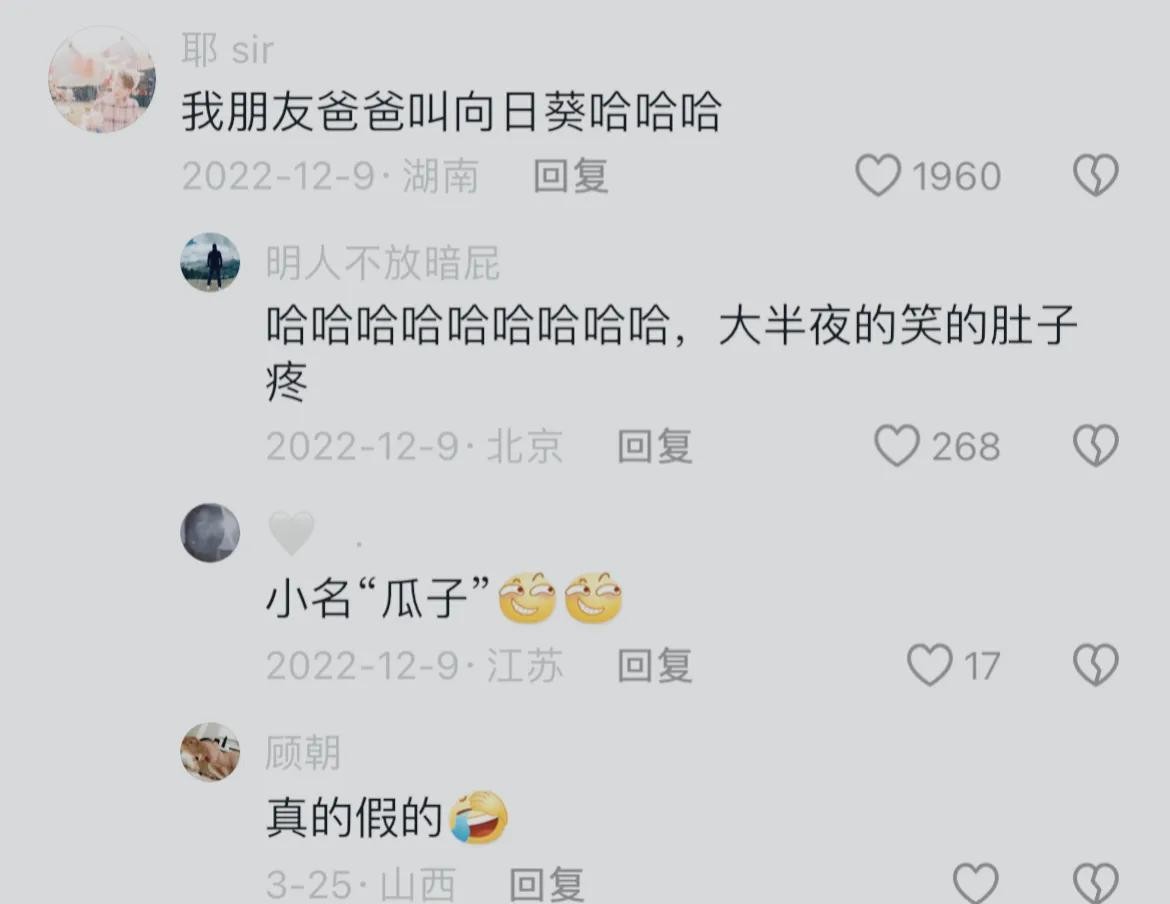Like the 小名"瓜子" comment
Image resolution: width=1170 pixels, height=904 pixels.
point(929,665)
